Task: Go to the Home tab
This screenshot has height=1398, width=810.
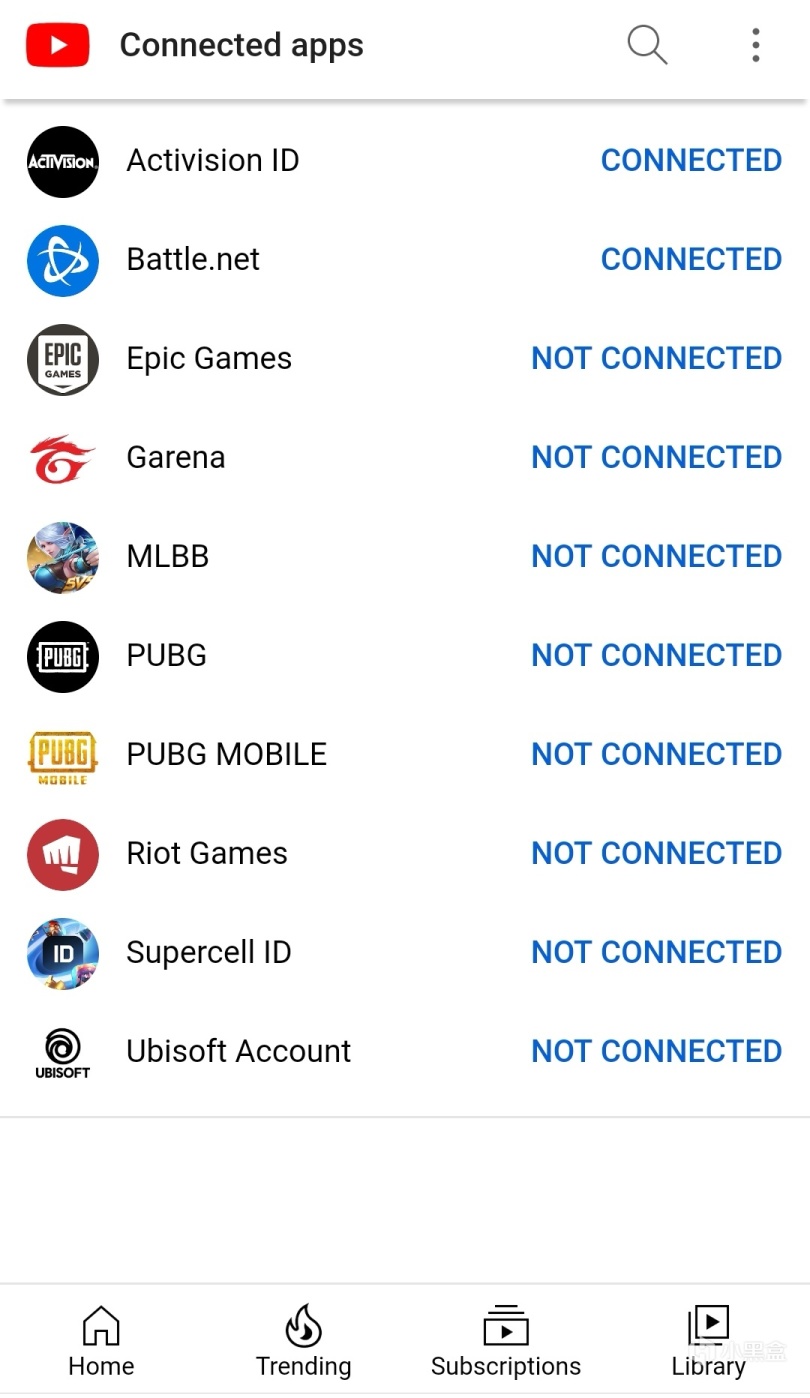Action: coord(101,1340)
